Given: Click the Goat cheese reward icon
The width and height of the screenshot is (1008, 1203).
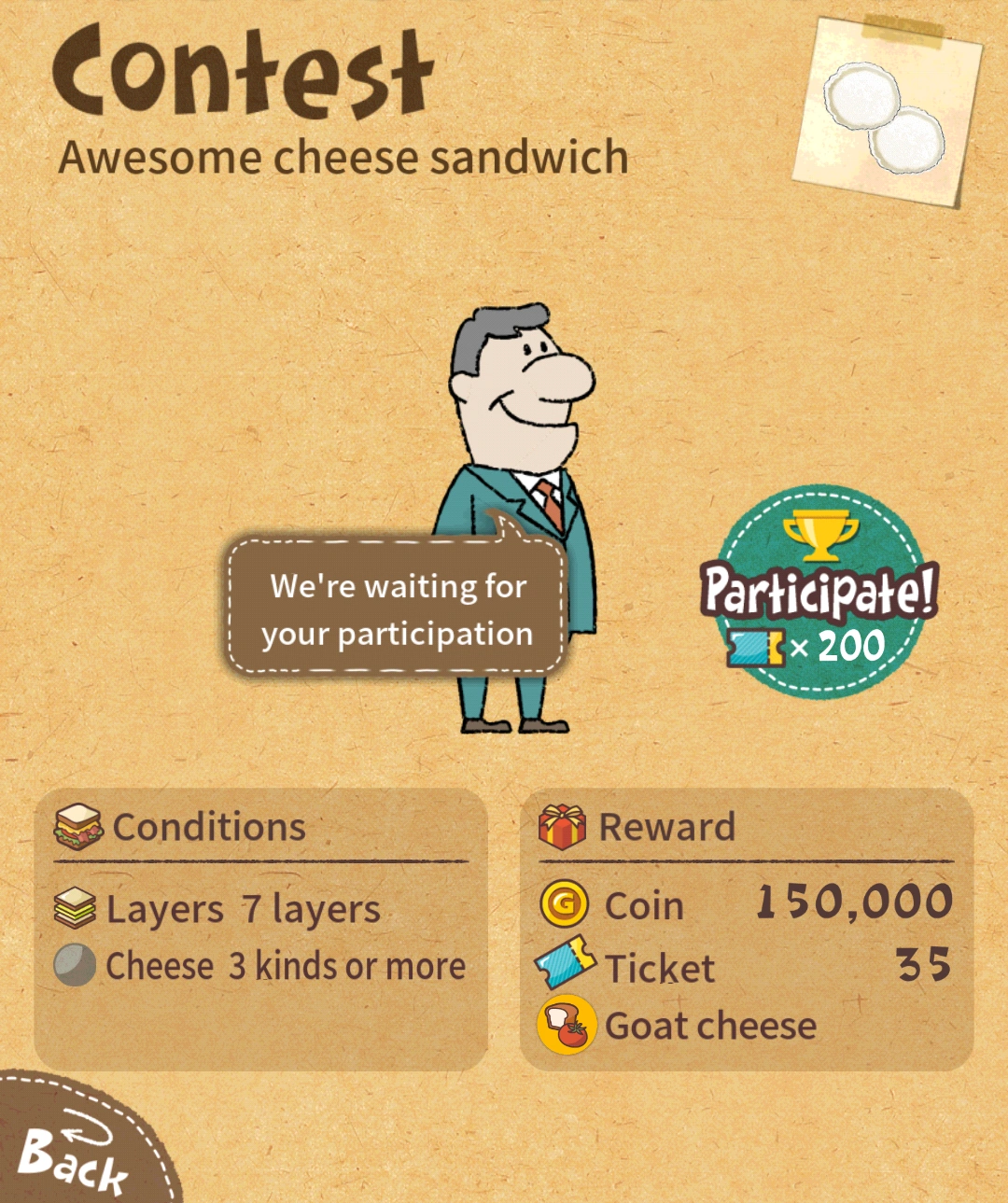Looking at the screenshot, I should [566, 1025].
